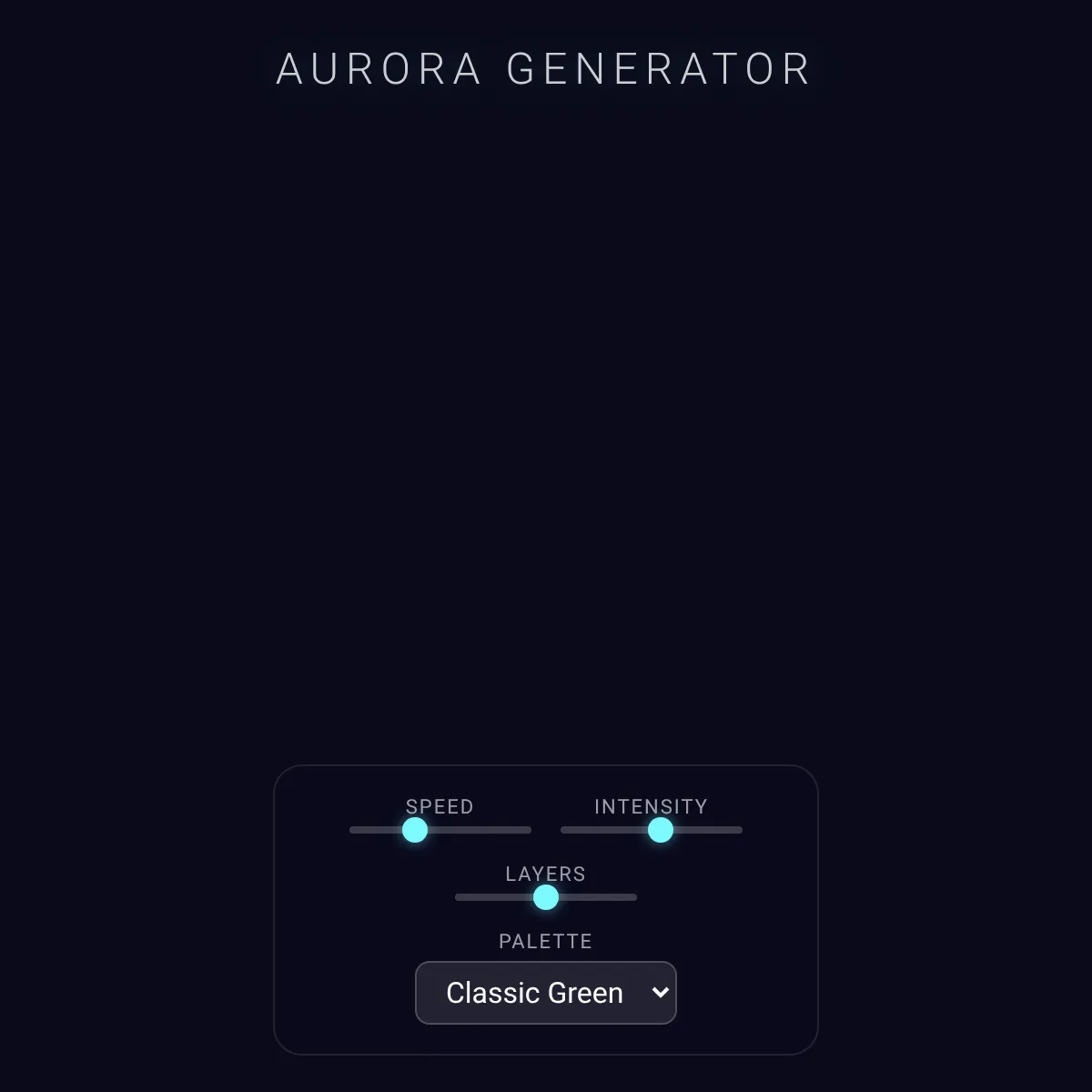This screenshot has height=1092, width=1092.
Task: Tap the Intensity slider track
Action: coord(652,830)
